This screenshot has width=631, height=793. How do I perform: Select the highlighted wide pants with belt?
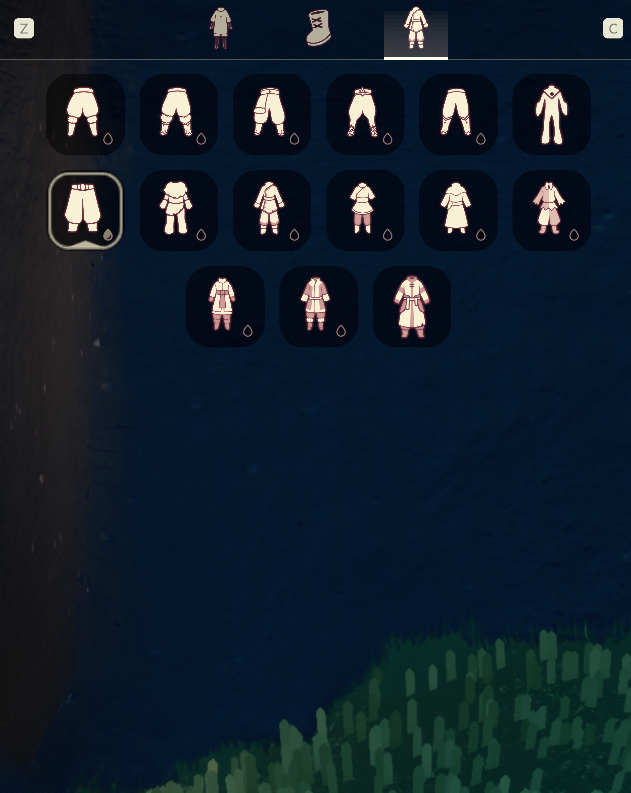(85, 210)
